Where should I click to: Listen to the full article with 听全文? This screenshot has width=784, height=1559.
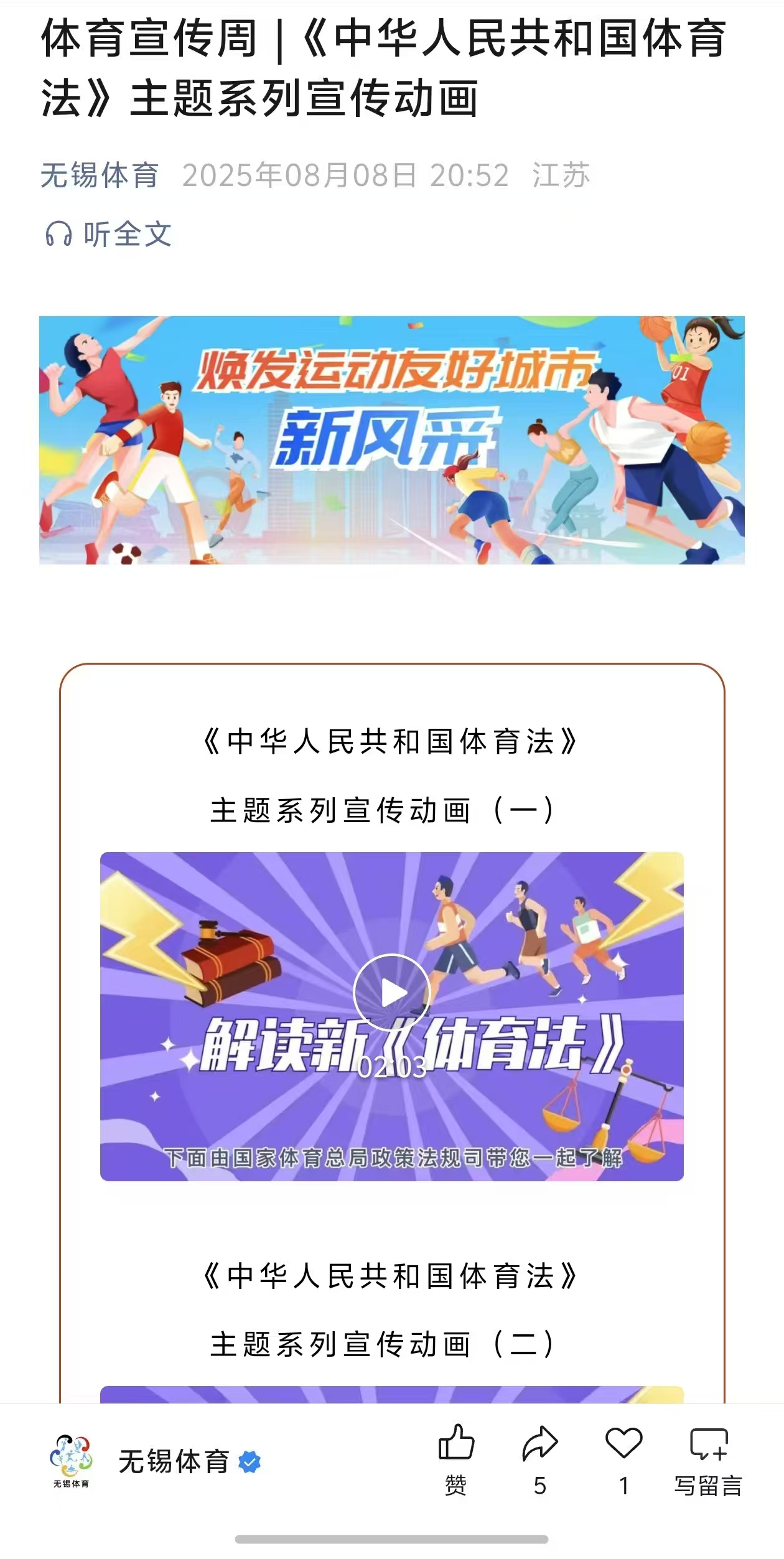point(108,235)
